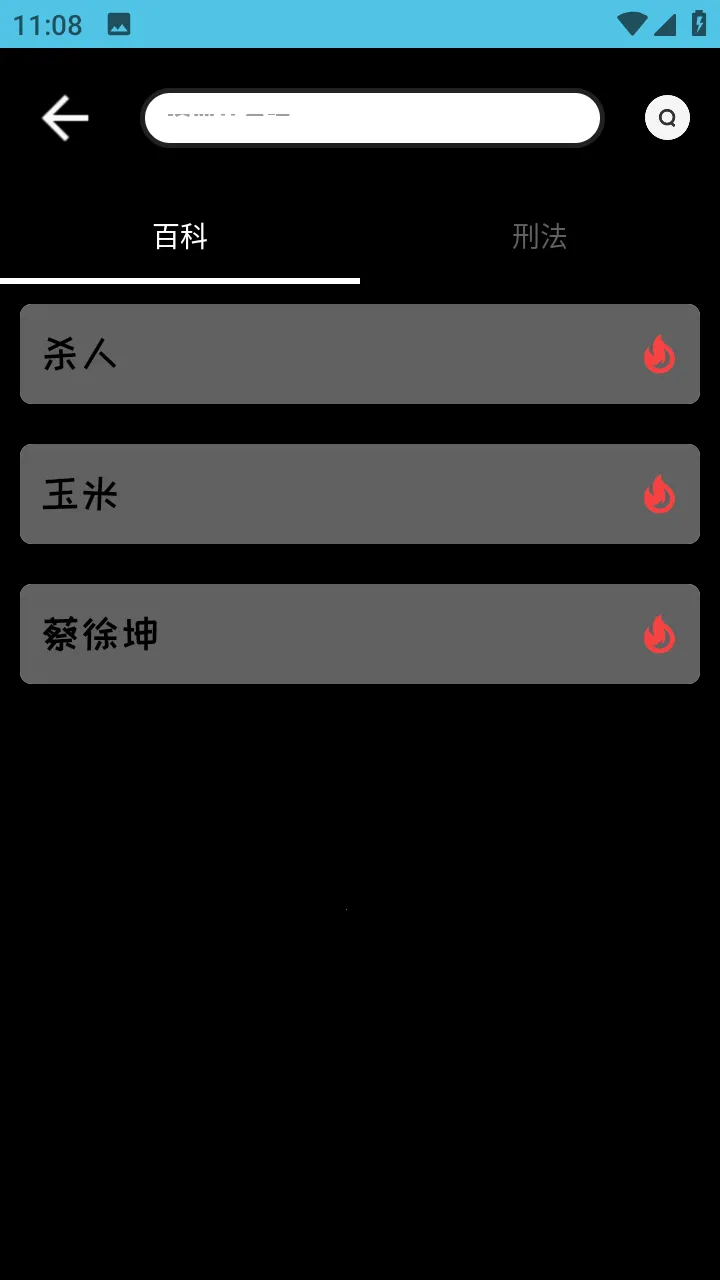Switch to the 百科 tab

pos(180,237)
